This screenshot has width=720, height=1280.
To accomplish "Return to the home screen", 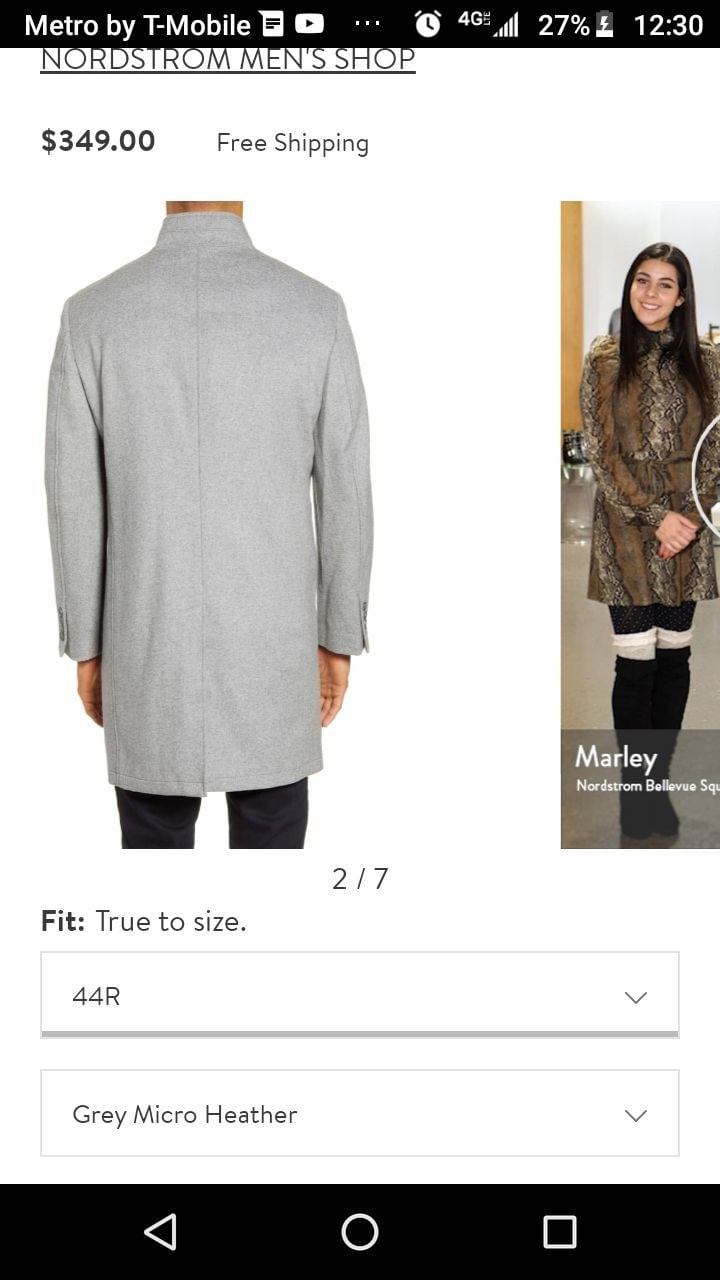I will pos(360,1232).
